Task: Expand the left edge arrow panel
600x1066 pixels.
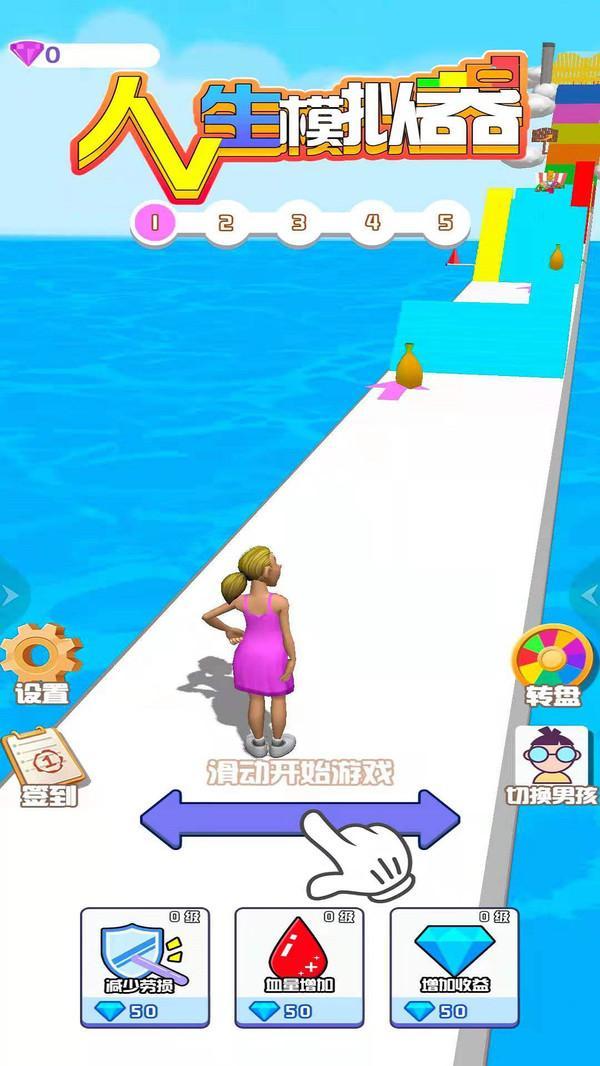Action: tap(9, 596)
